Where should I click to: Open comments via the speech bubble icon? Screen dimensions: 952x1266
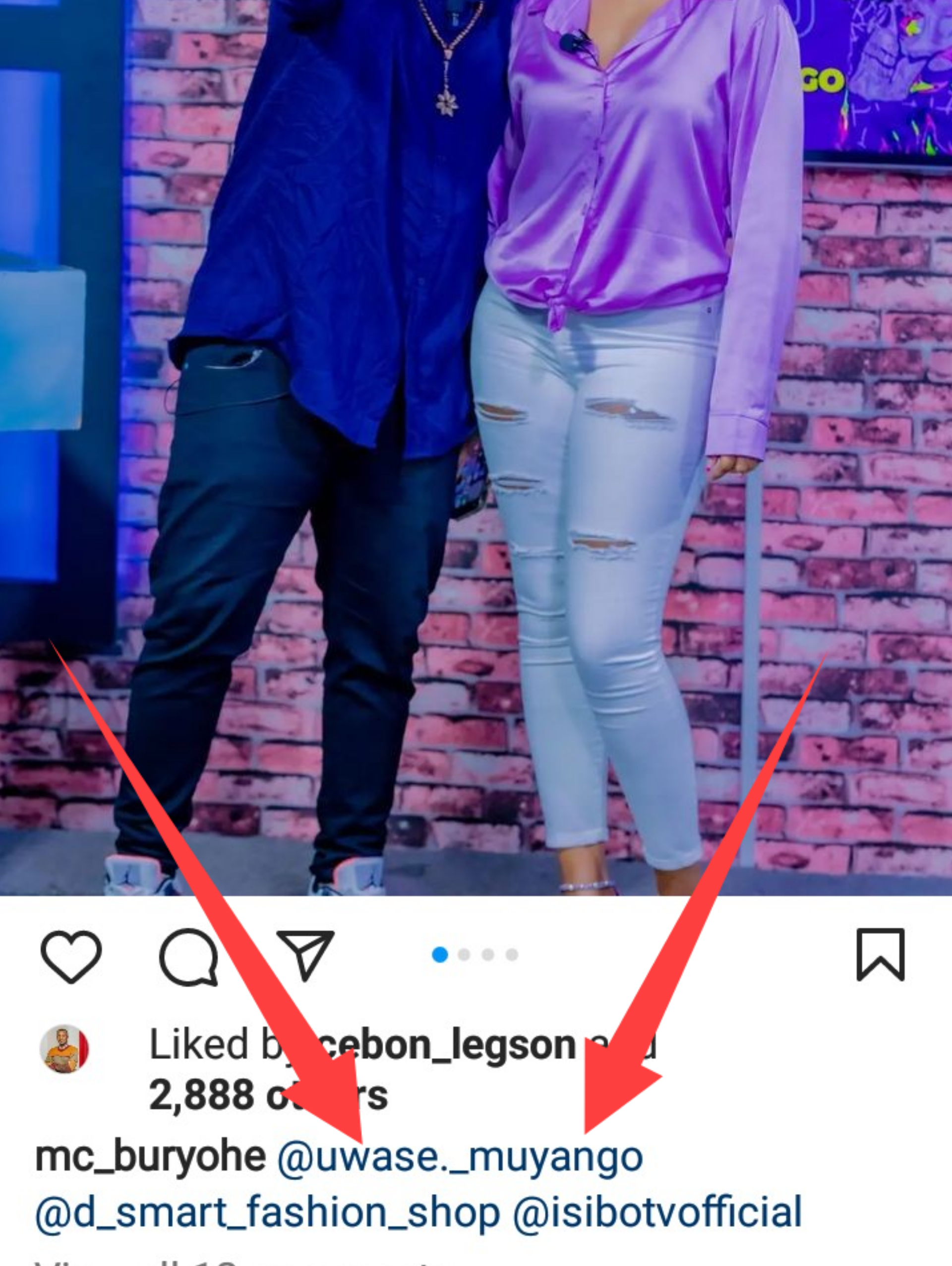click(x=188, y=956)
